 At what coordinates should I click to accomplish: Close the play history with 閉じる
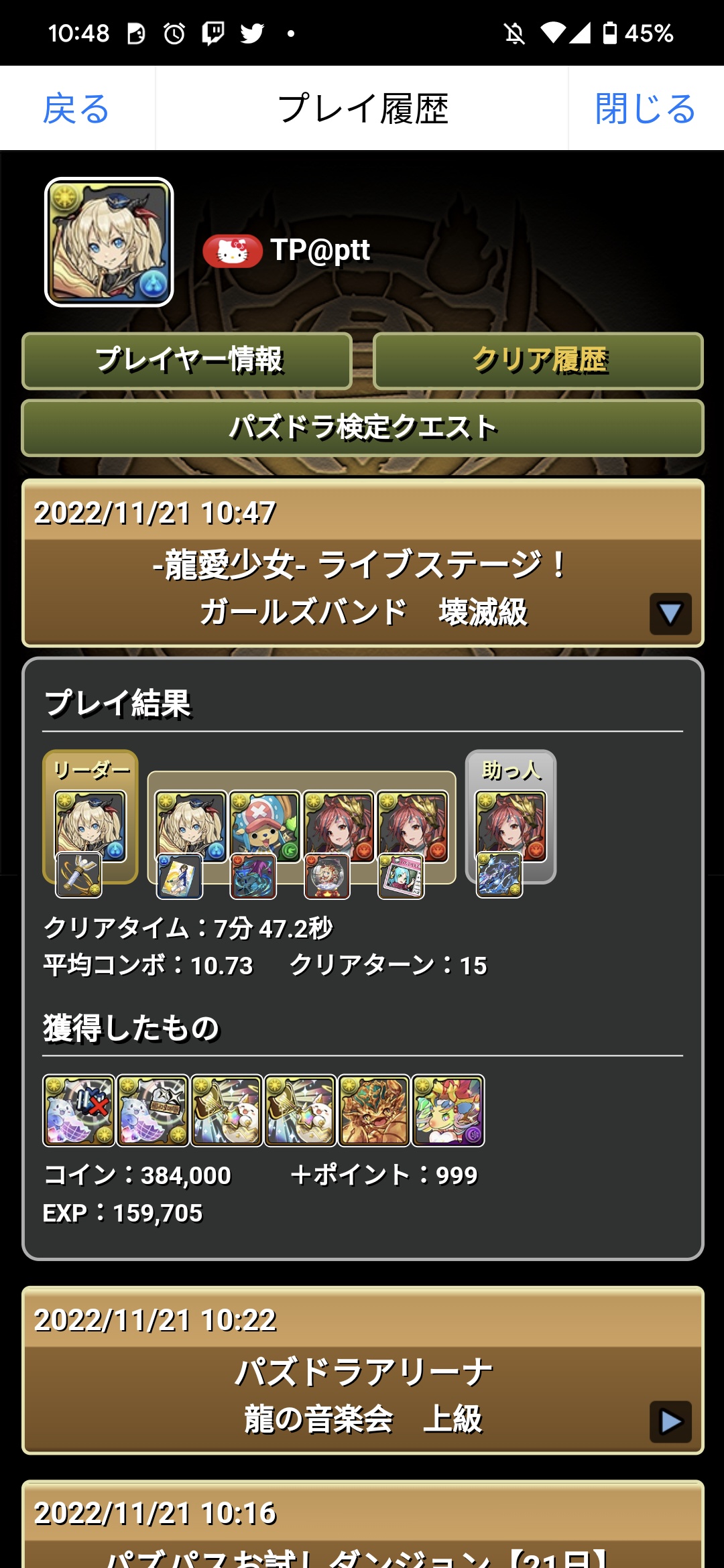646,109
